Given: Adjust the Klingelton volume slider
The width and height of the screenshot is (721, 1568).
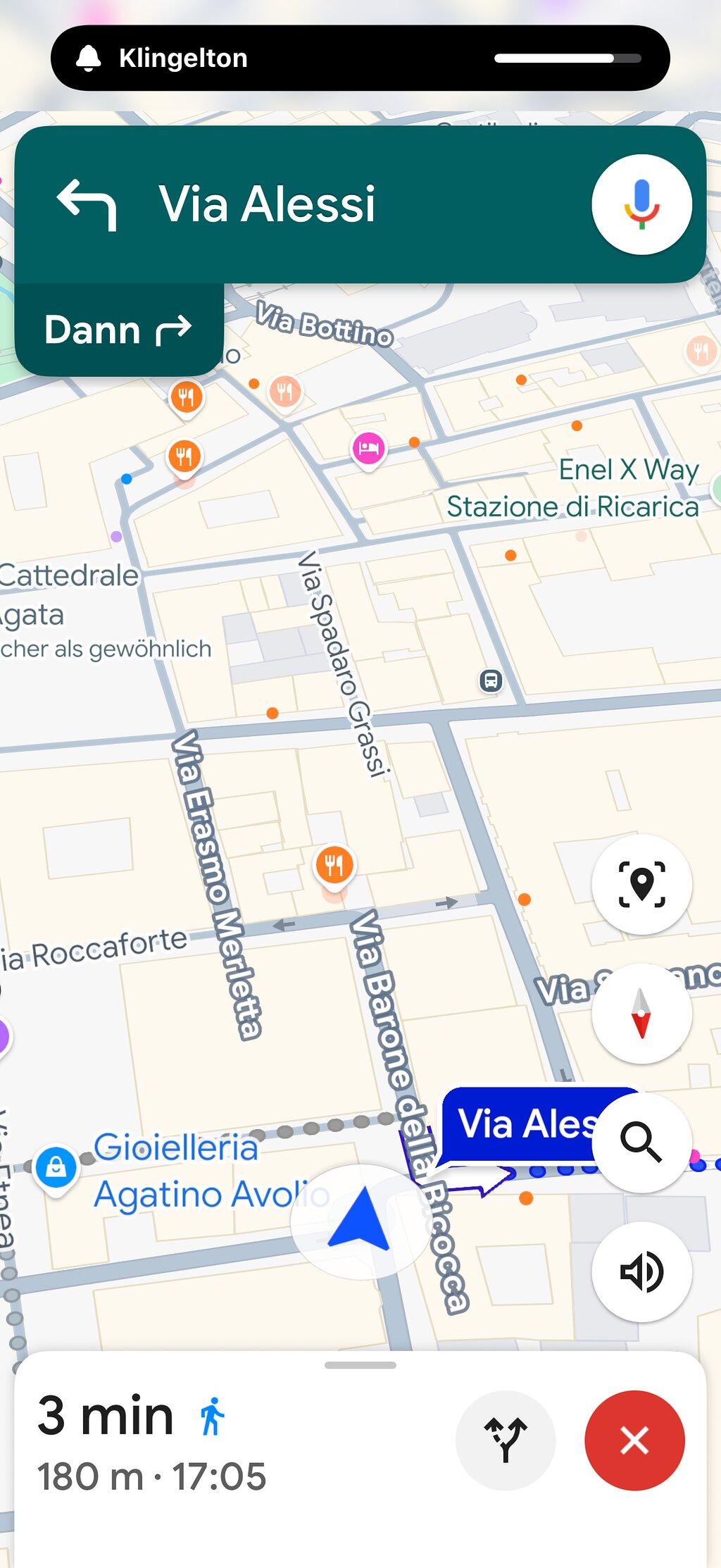Looking at the screenshot, I should coord(568,58).
